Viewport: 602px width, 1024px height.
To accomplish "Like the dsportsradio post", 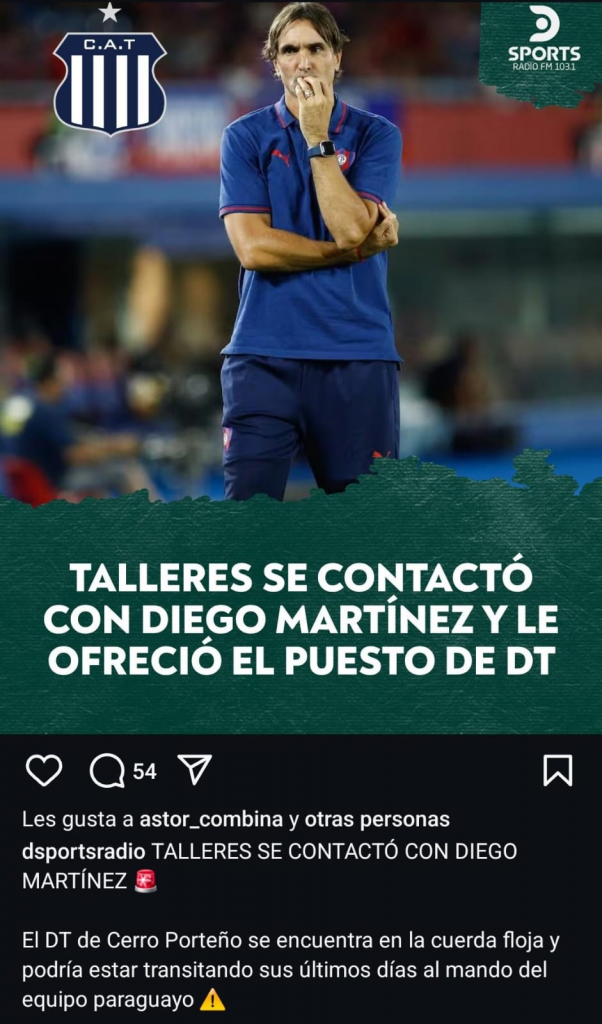I will point(44,770).
